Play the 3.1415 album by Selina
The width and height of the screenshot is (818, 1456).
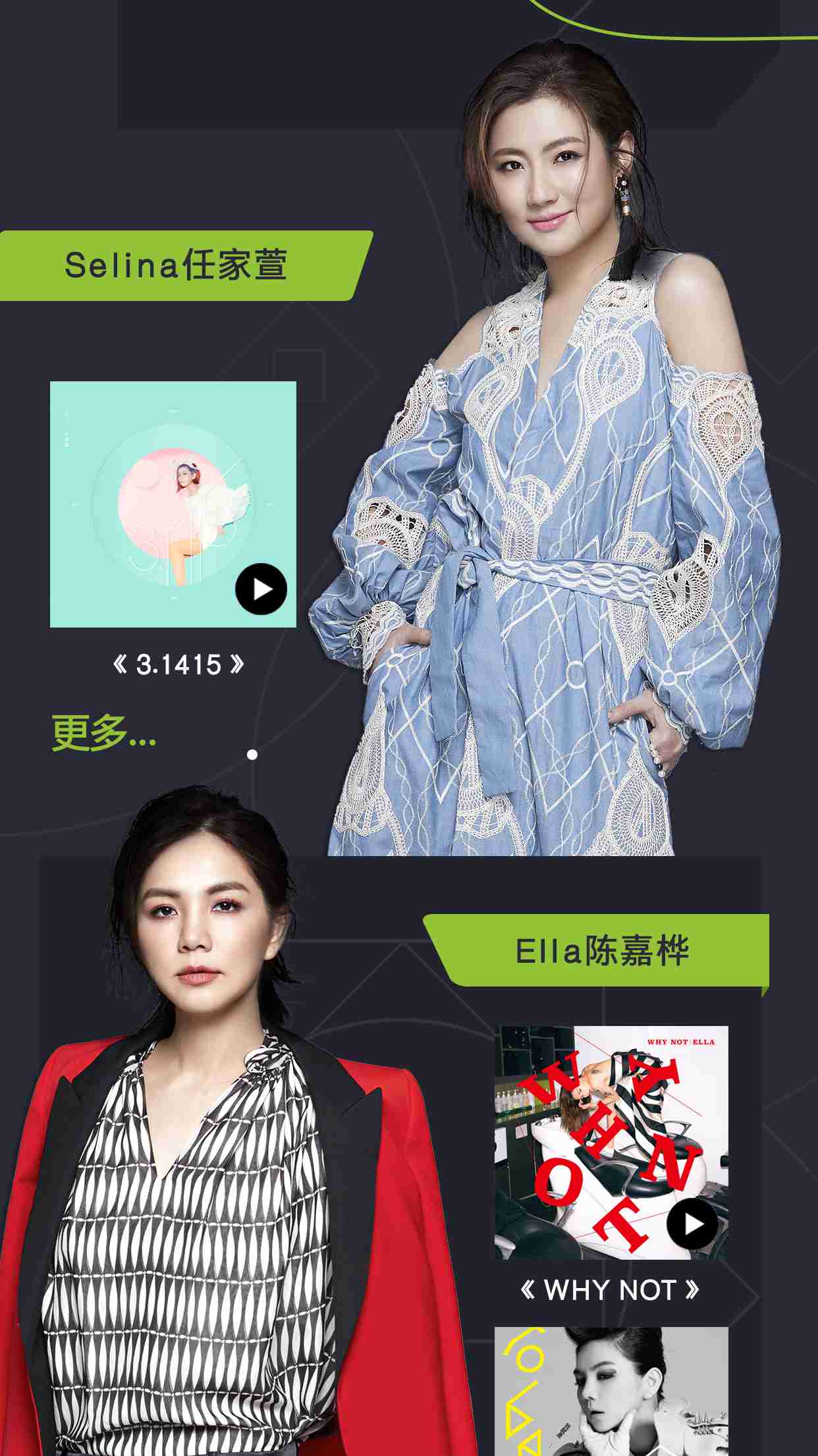(x=261, y=589)
